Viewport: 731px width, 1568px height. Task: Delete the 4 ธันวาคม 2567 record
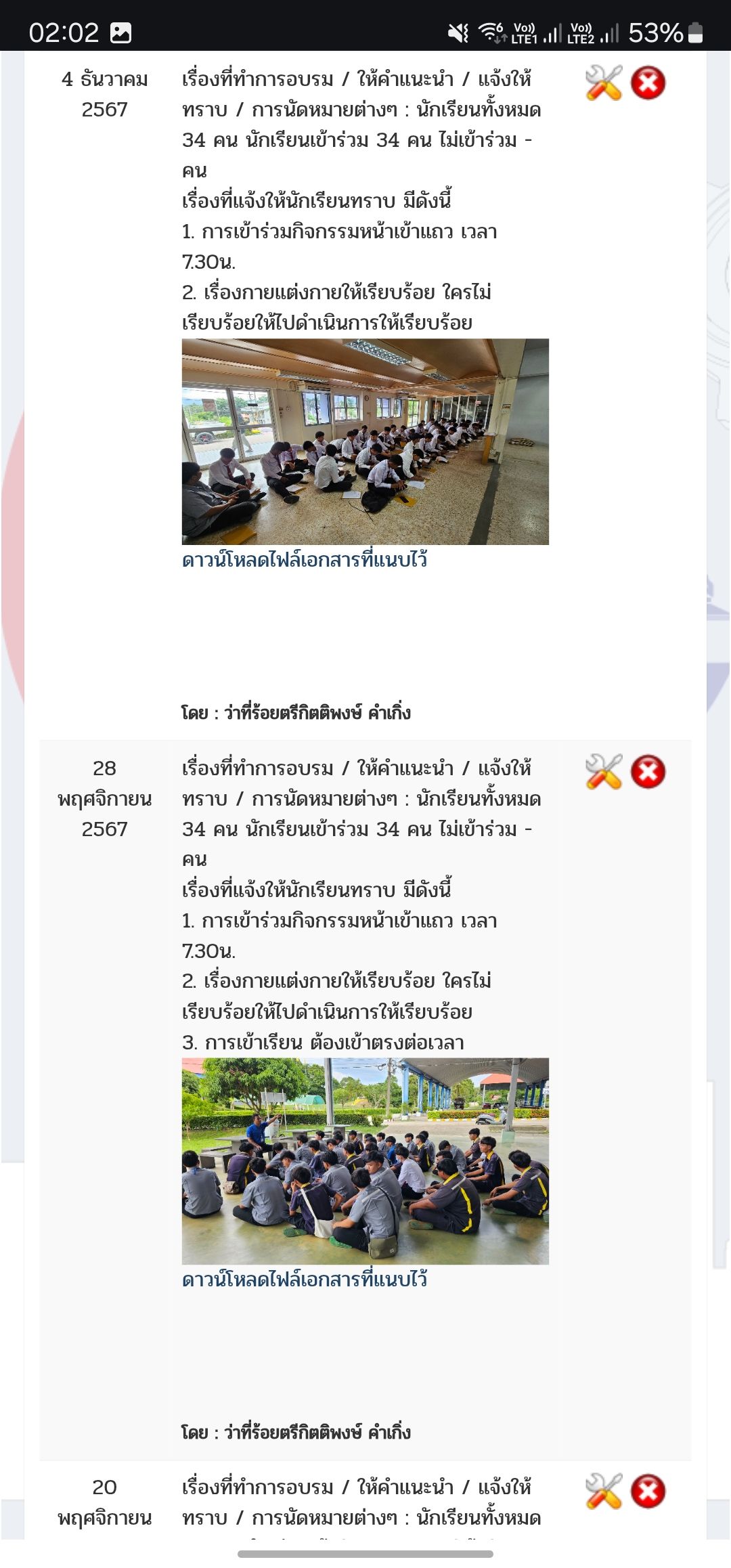coord(648,83)
